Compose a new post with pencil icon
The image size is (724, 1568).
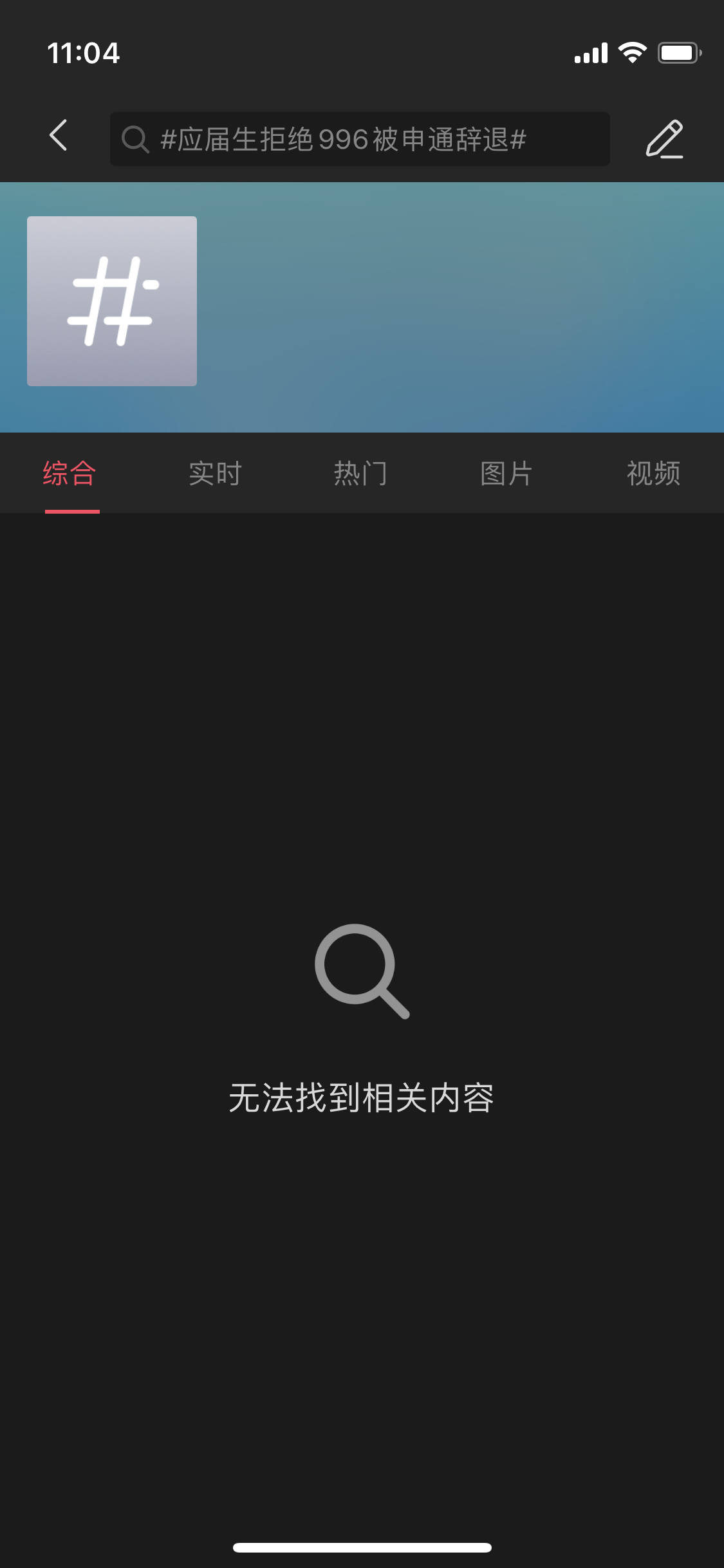pyautogui.click(x=664, y=138)
